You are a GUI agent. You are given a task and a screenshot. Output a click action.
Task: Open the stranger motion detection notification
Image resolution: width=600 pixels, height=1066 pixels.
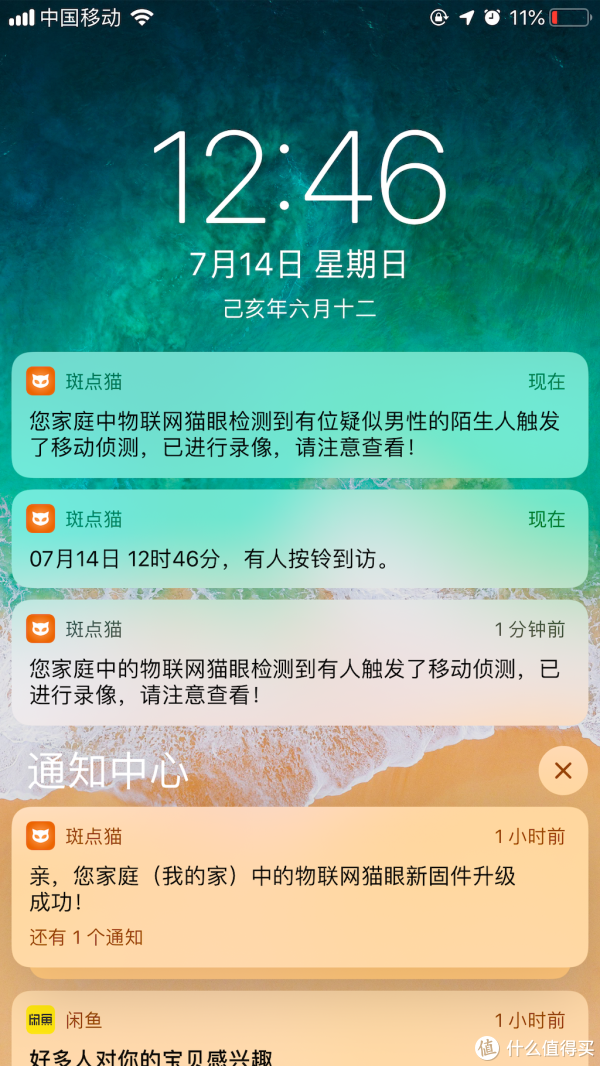[x=299, y=415]
